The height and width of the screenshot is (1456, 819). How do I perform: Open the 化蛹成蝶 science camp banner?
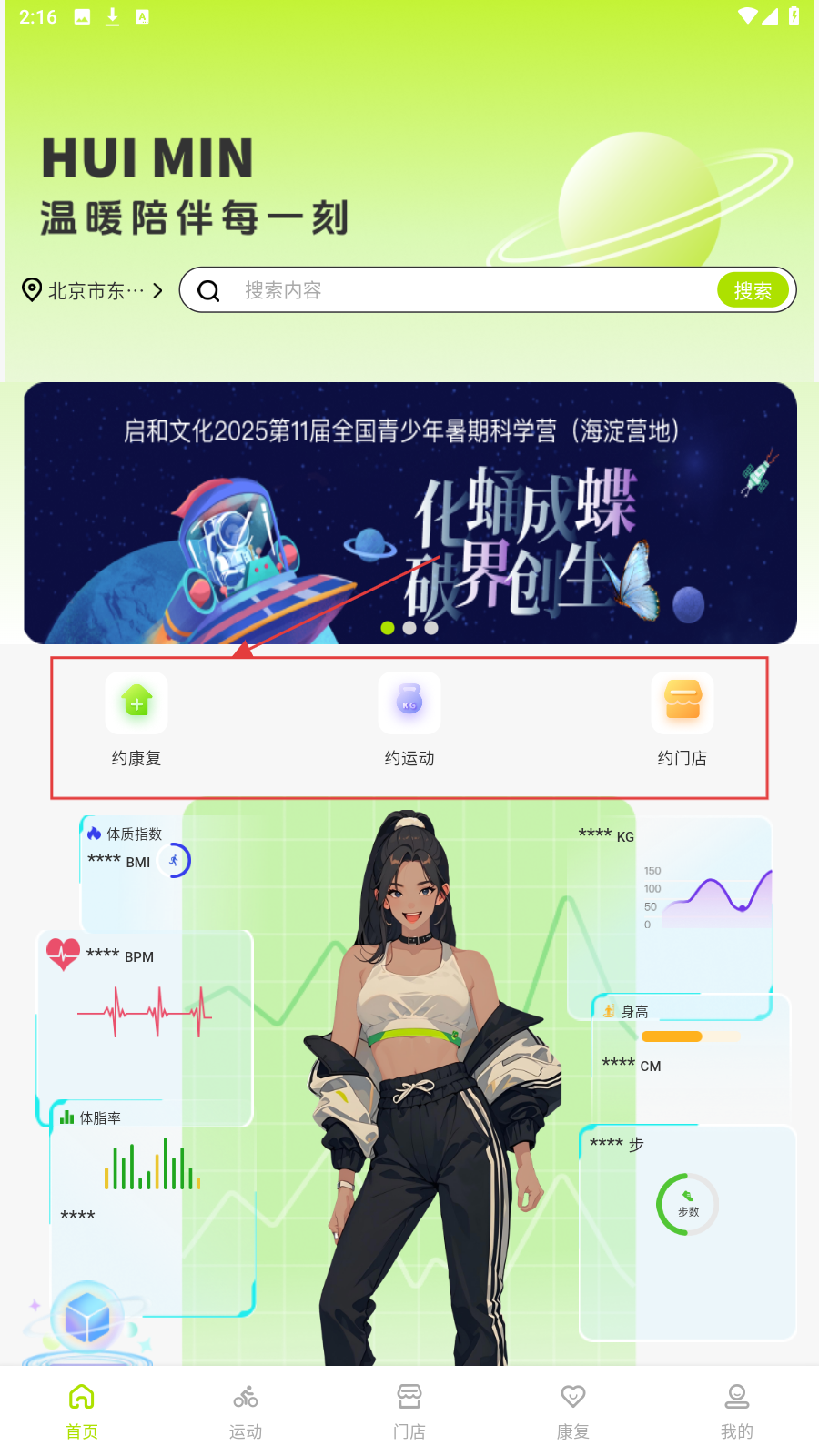[x=409, y=513]
